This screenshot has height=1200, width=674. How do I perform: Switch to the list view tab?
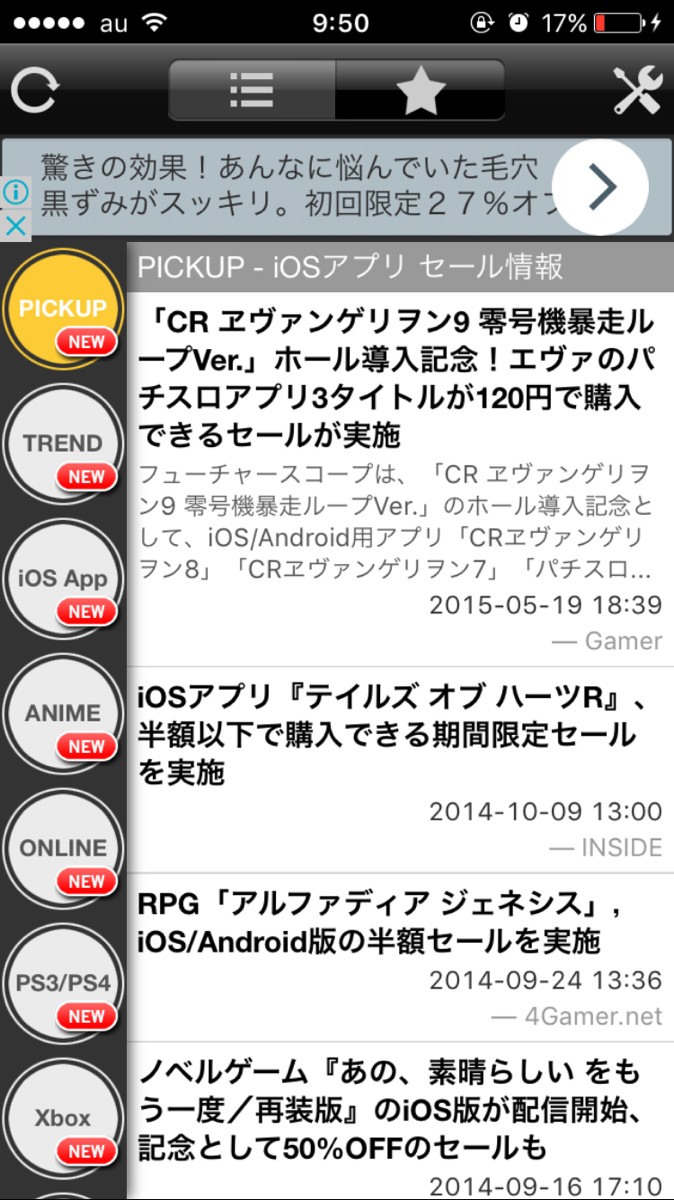pos(251,91)
